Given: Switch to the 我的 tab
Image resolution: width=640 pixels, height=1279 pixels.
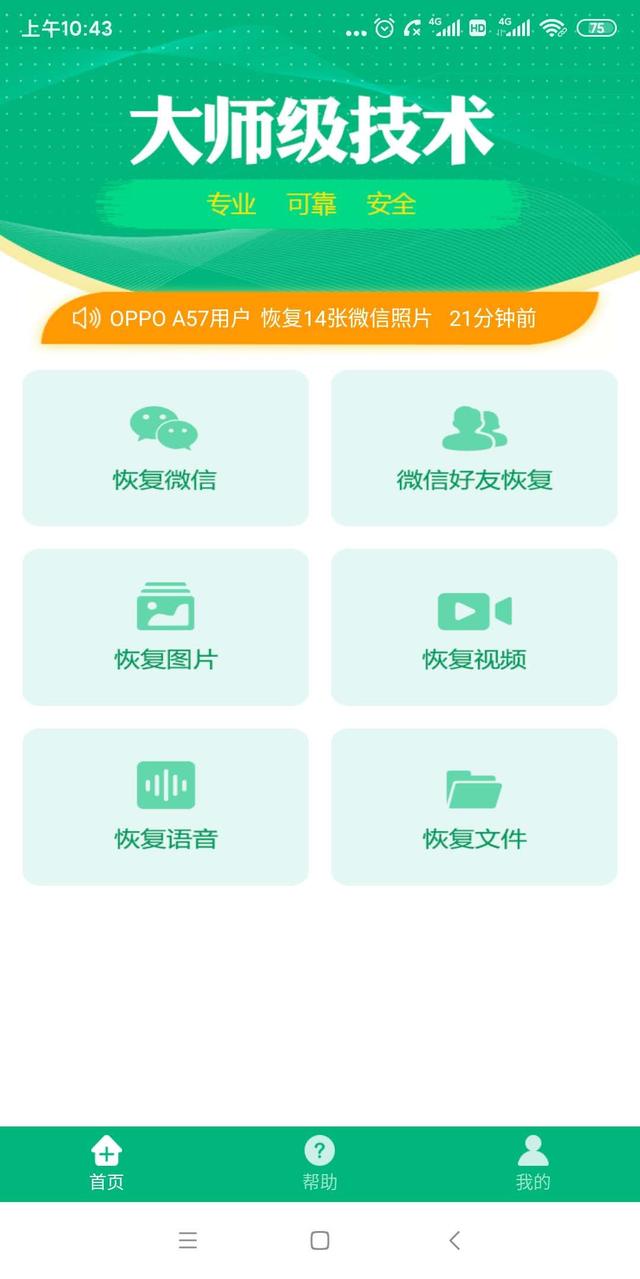Looking at the screenshot, I should [x=533, y=1164].
